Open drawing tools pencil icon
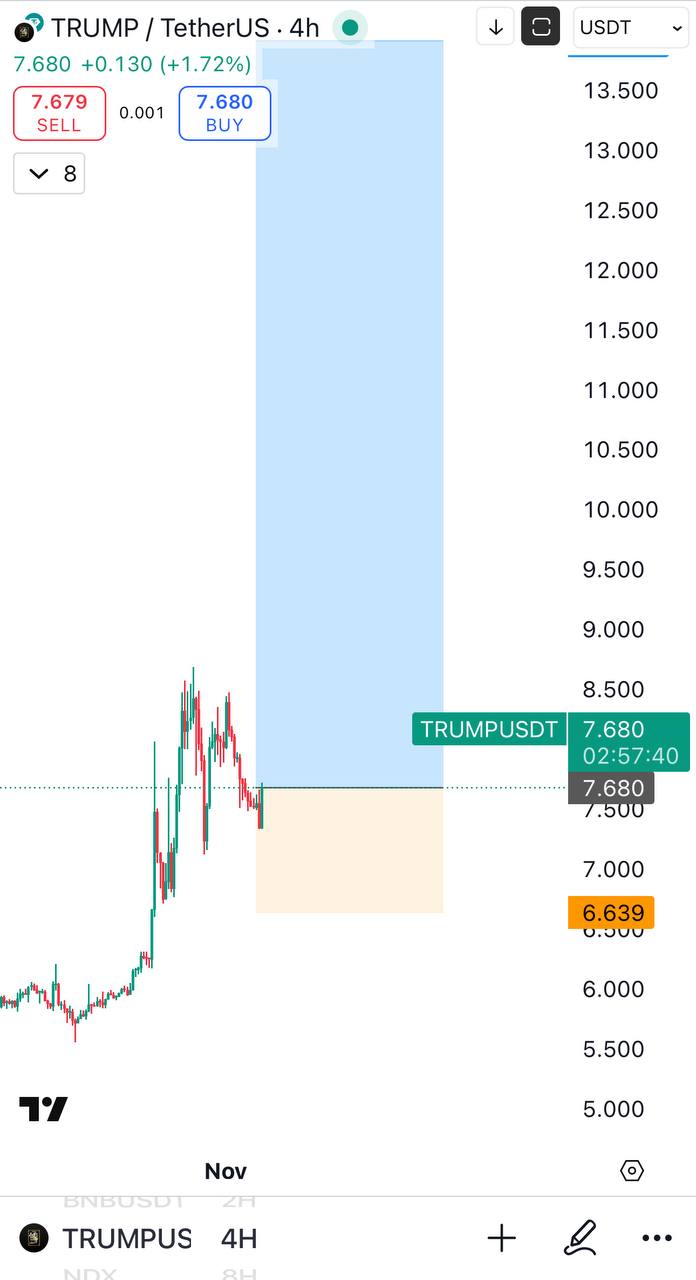696x1280 pixels. (580, 1239)
